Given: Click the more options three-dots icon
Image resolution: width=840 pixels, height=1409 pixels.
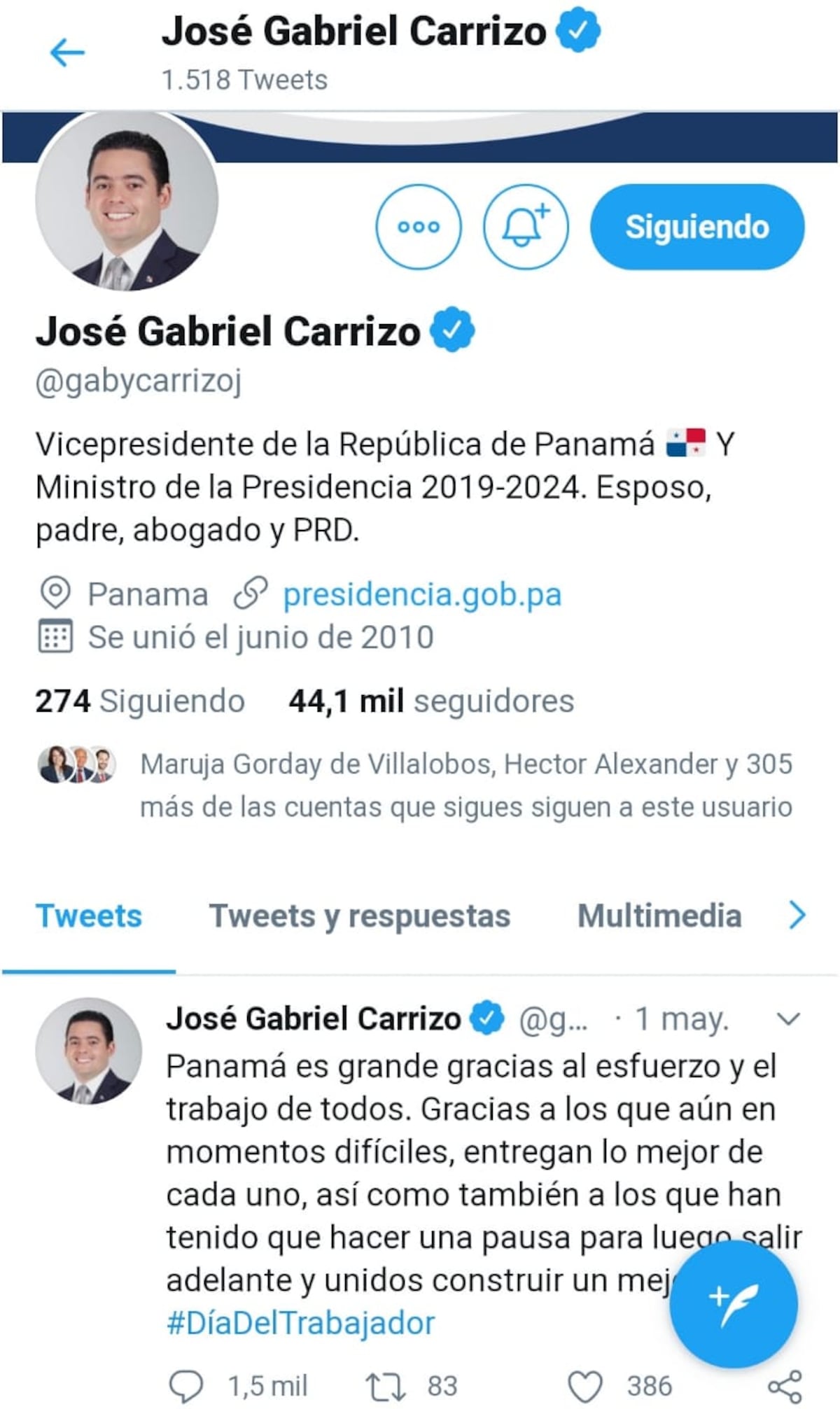Looking at the screenshot, I should [x=420, y=227].
